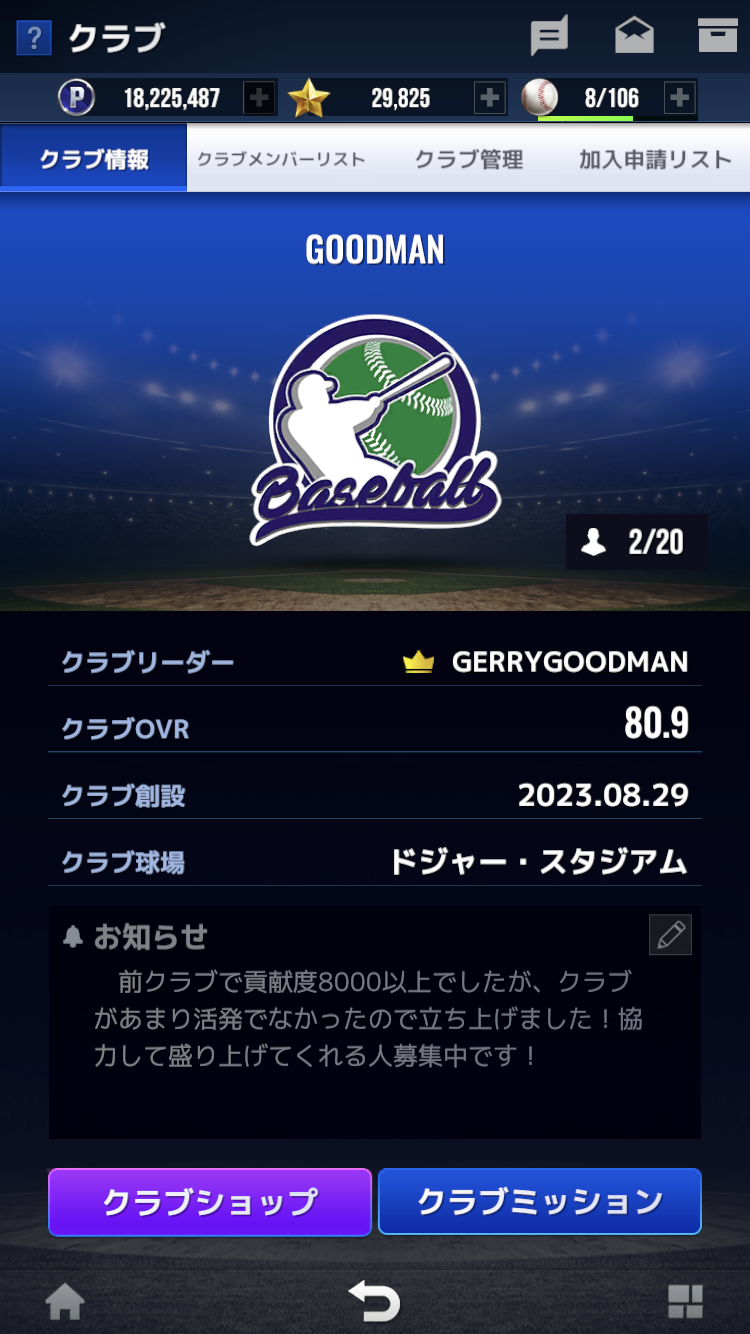Open the chat message icon
Viewport: 750px width, 1334px height.
pyautogui.click(x=549, y=37)
